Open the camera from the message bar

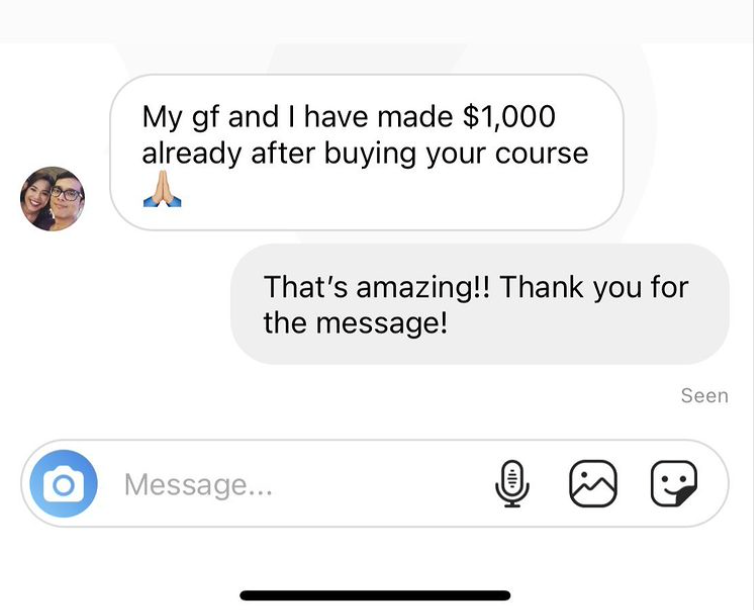(x=63, y=484)
